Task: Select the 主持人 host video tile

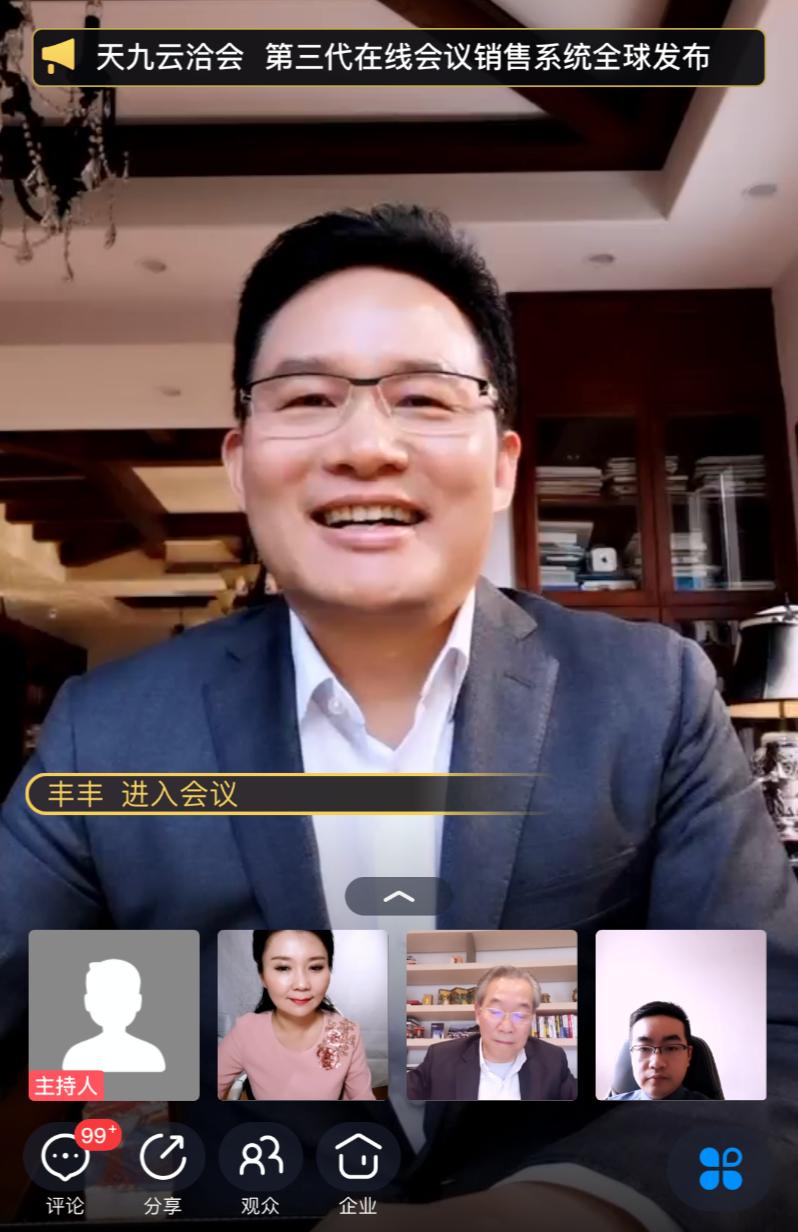Action: click(114, 1014)
